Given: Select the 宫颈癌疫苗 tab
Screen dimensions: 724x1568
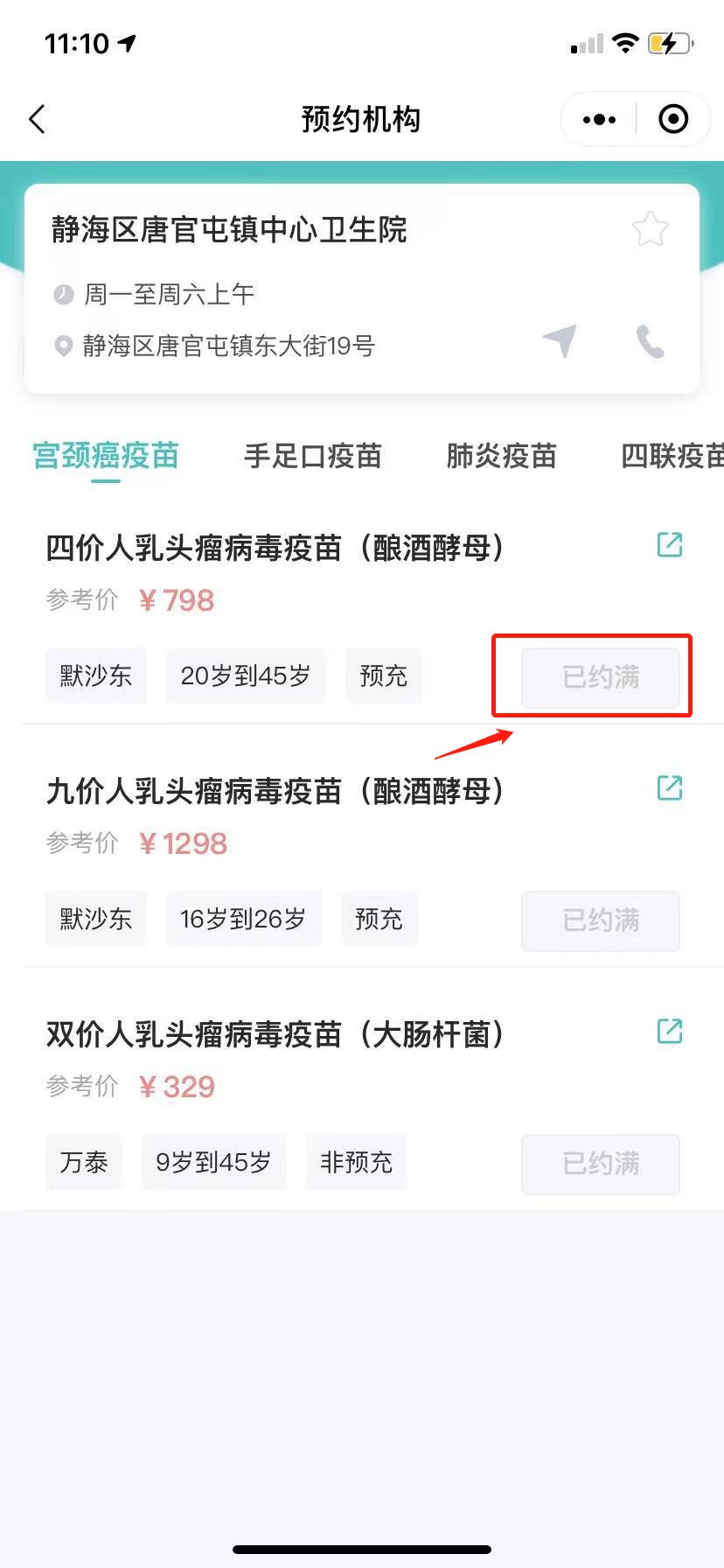Looking at the screenshot, I should (x=106, y=456).
